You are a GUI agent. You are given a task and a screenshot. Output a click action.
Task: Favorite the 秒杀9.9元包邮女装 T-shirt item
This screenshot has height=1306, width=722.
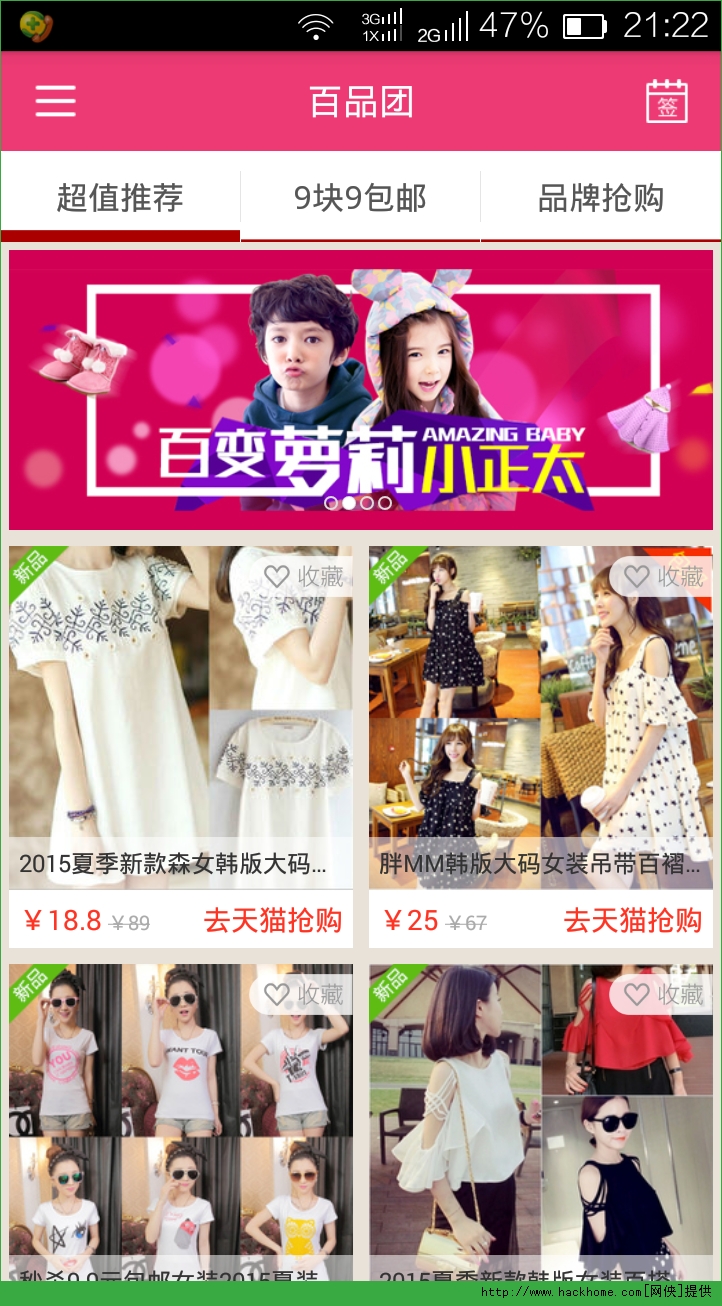pyautogui.click(x=303, y=994)
